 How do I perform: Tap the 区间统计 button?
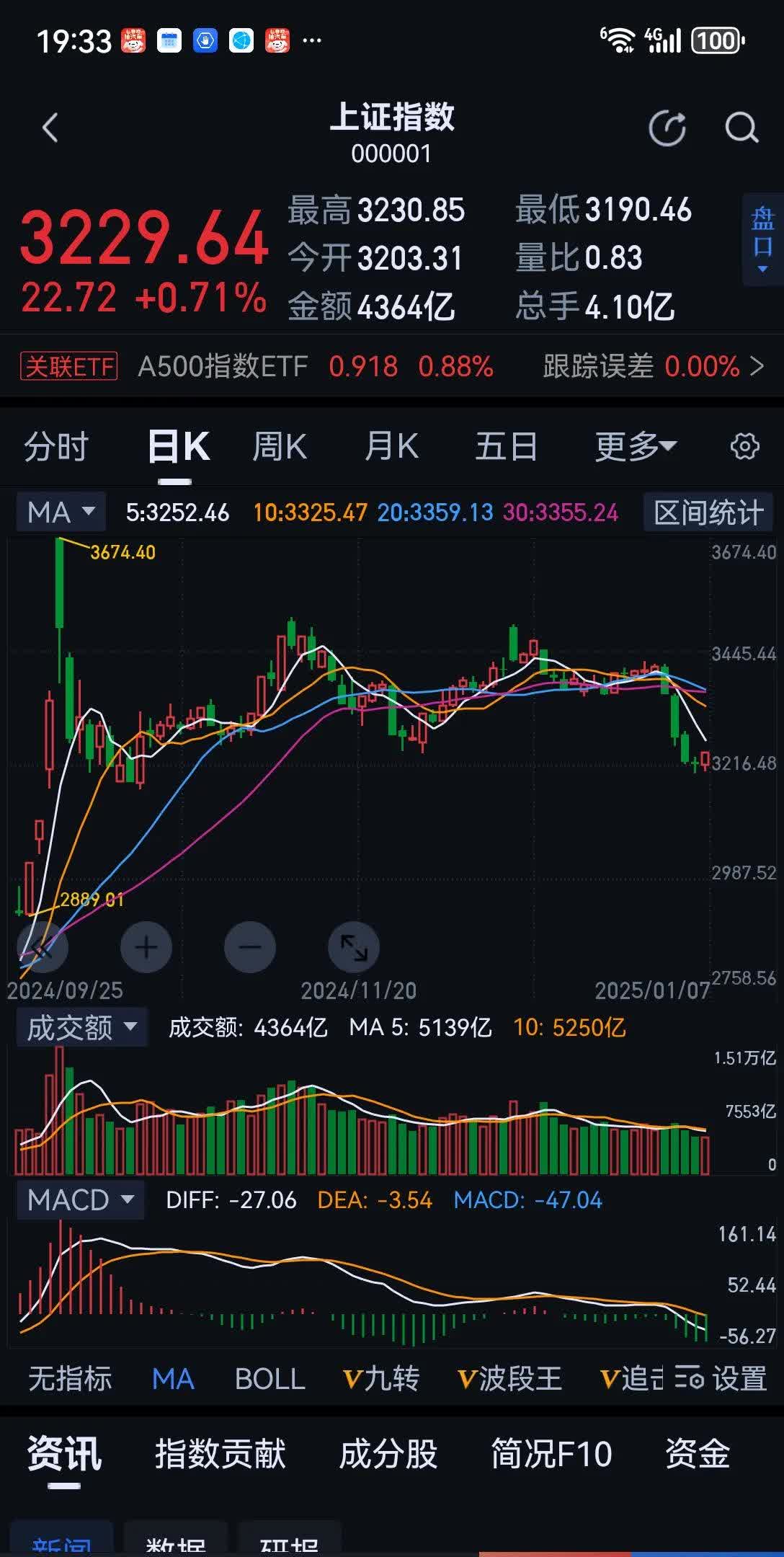click(x=708, y=512)
